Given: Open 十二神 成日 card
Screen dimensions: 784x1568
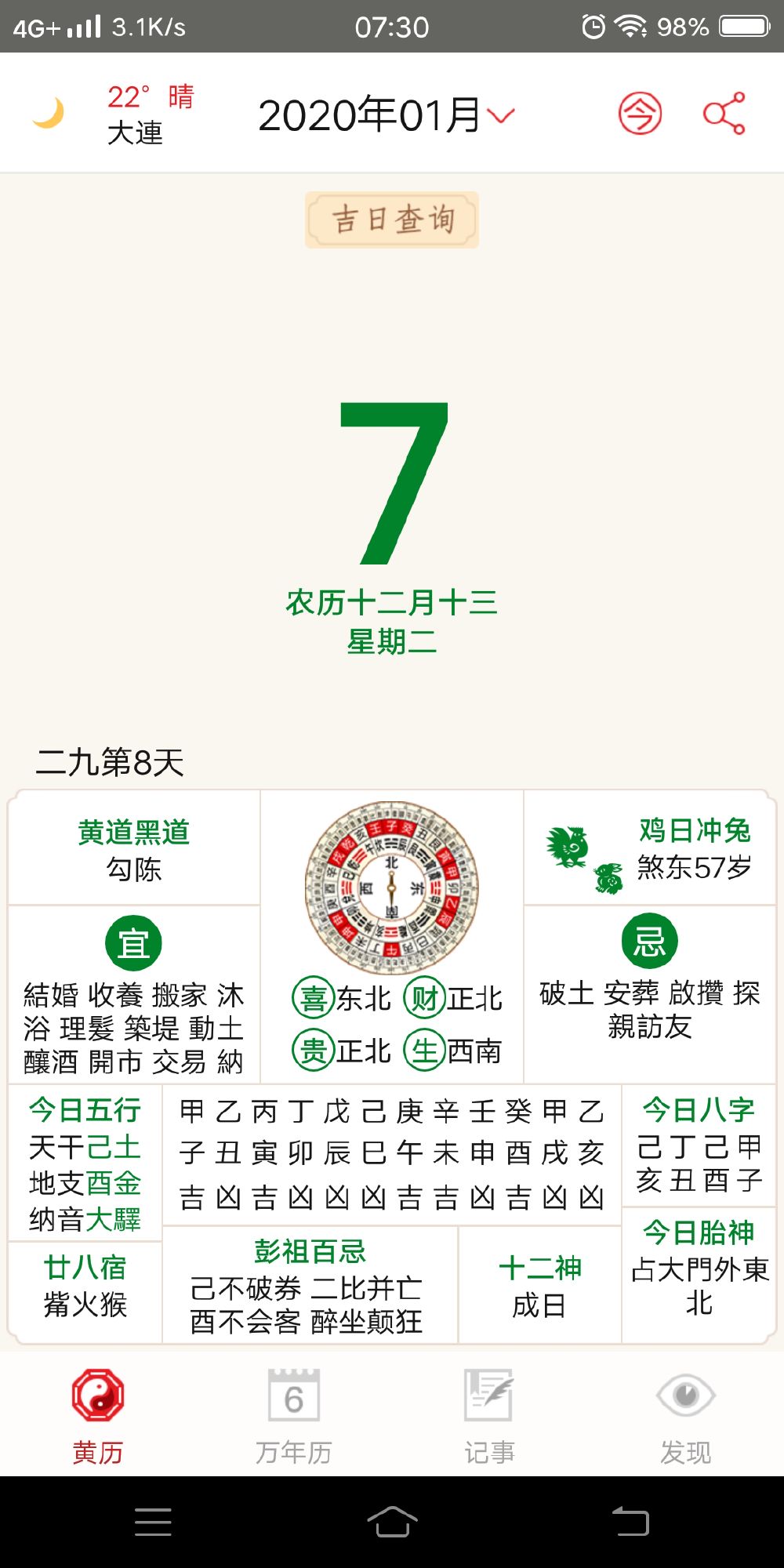Looking at the screenshot, I should point(540,1286).
